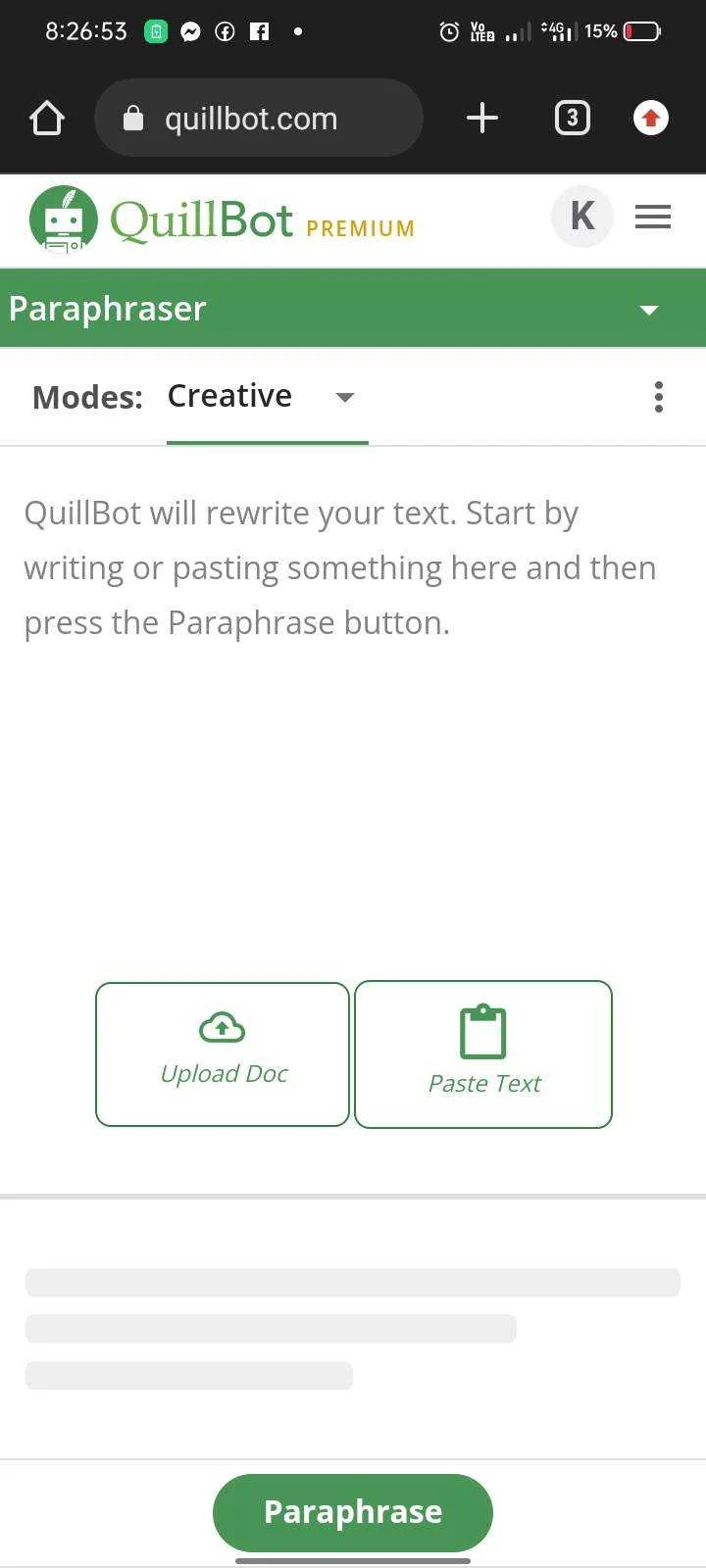
Task: Expand the Paraphraser tool dropdown
Action: tap(648, 310)
